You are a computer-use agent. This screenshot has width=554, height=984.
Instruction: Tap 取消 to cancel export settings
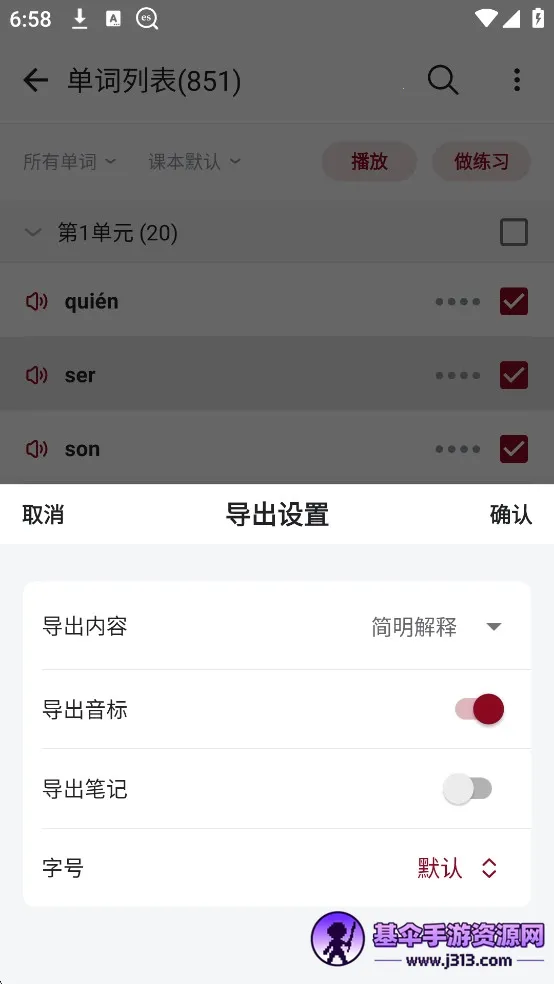pos(43,515)
